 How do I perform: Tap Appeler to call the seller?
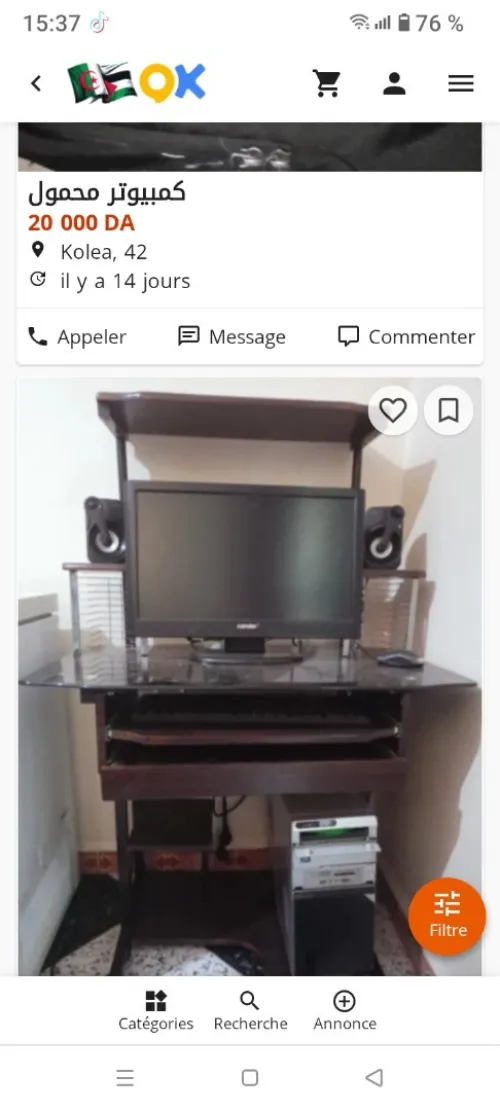click(76, 337)
